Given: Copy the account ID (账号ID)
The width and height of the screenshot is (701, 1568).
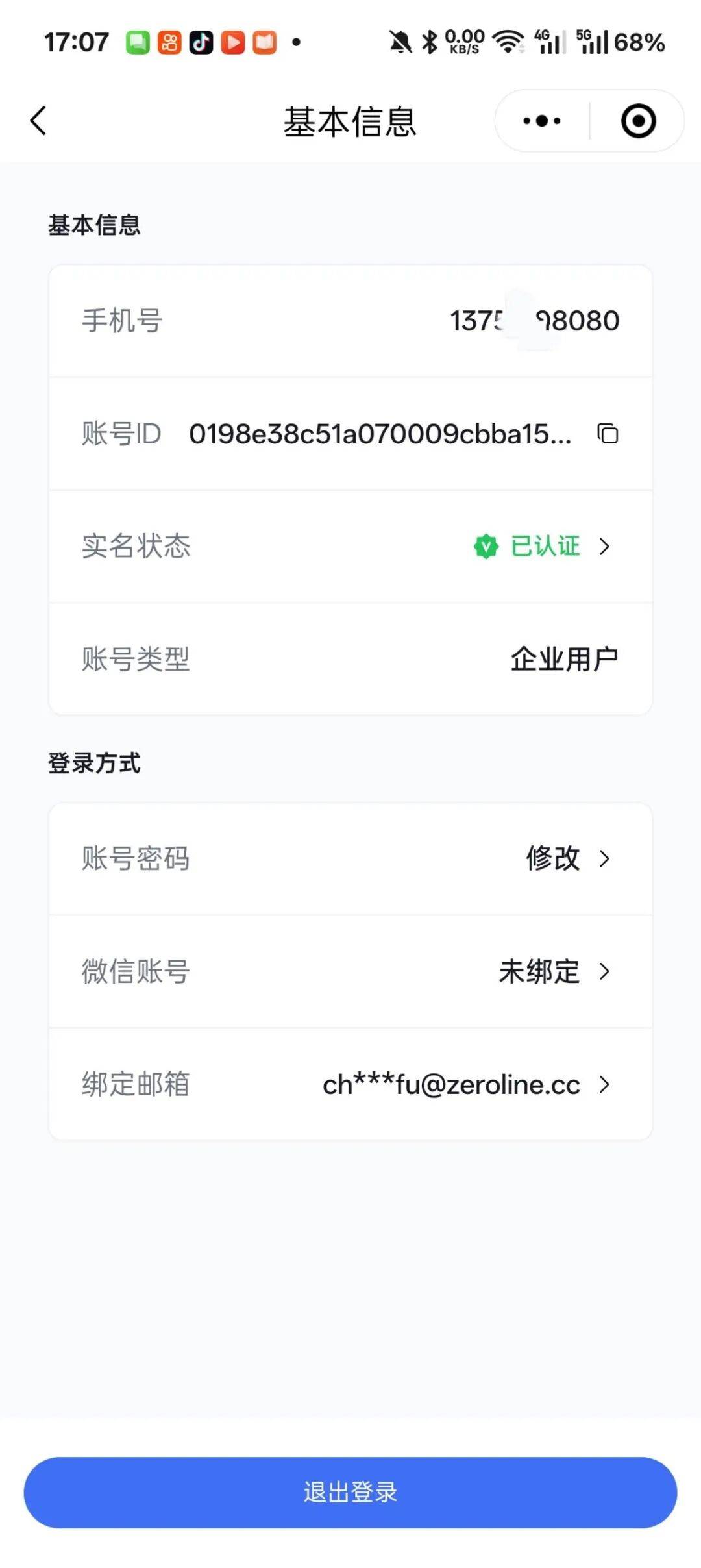Looking at the screenshot, I should pos(608,434).
